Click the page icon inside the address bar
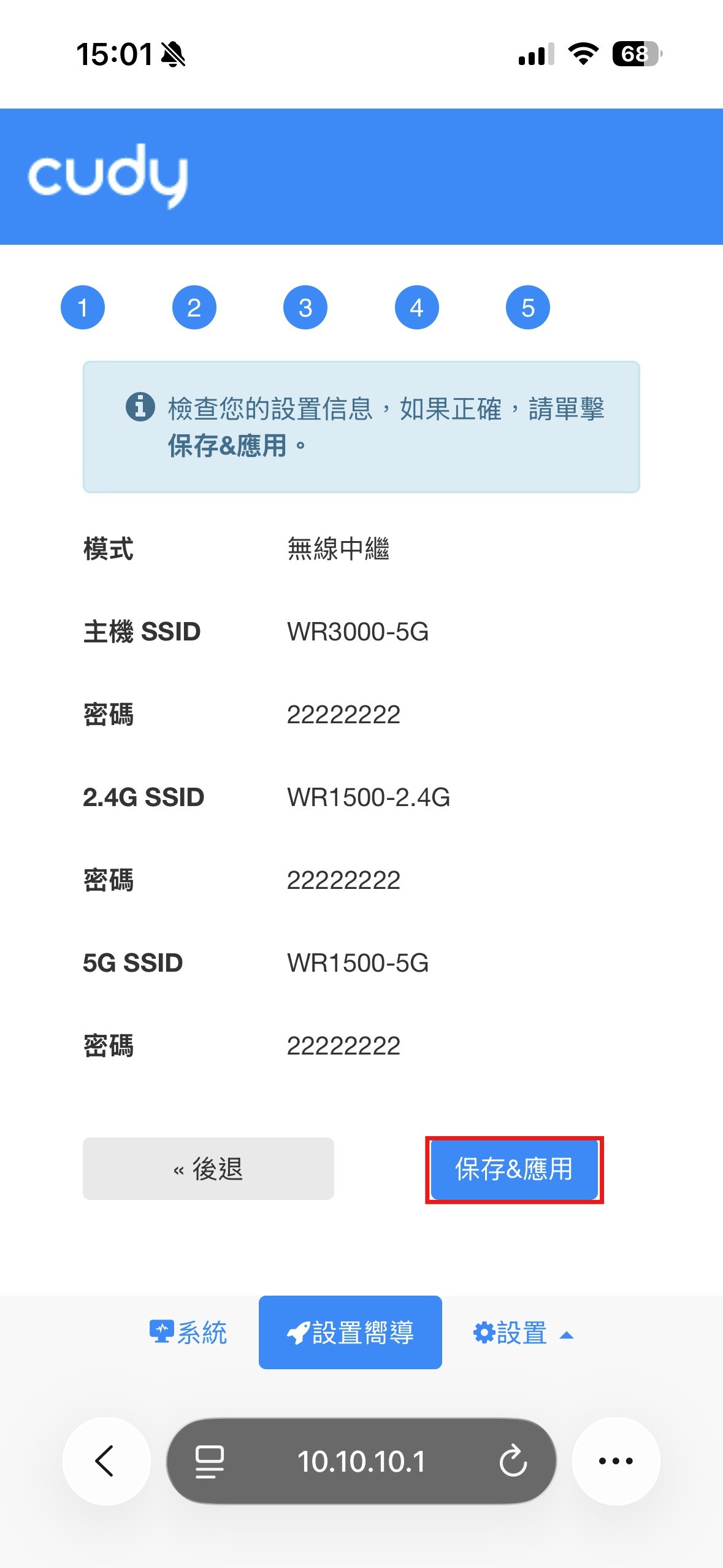Screen dimensions: 723x1568 coord(210,1460)
